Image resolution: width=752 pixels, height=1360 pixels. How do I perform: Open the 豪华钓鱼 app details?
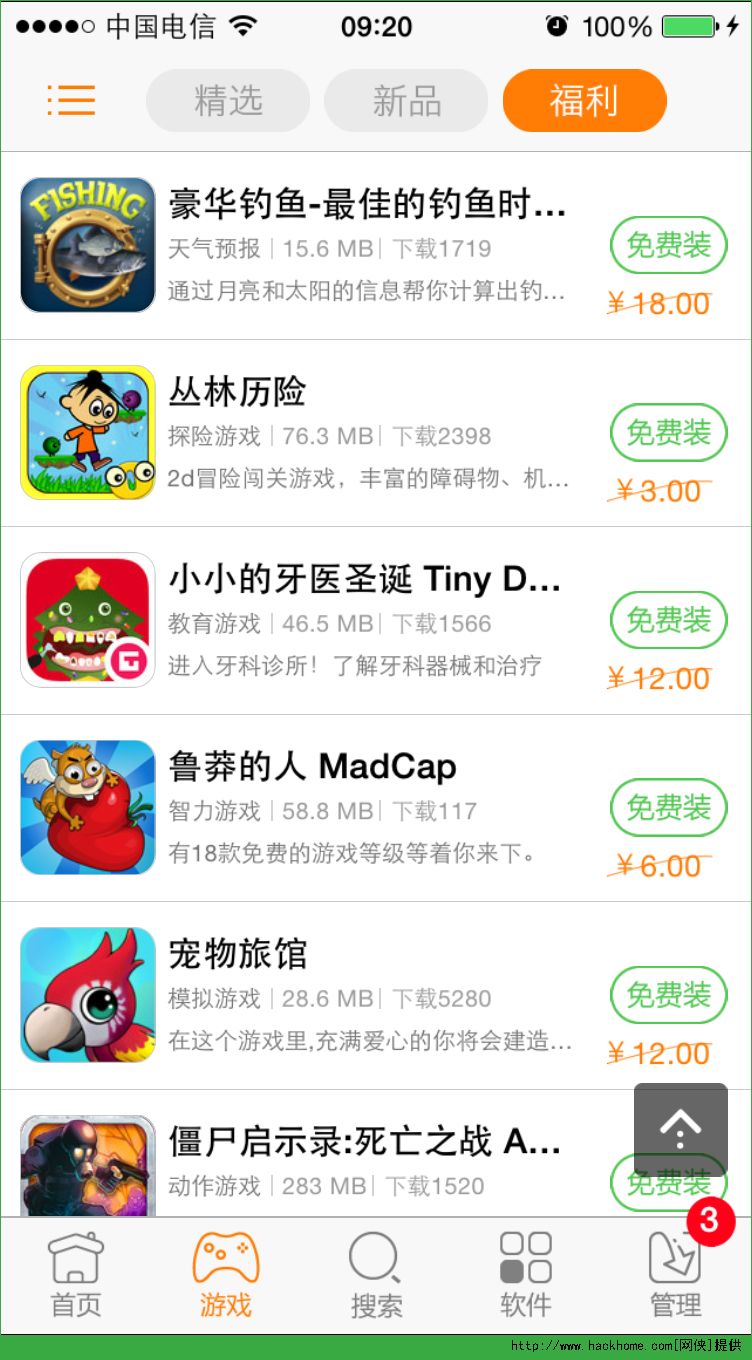coord(366,206)
